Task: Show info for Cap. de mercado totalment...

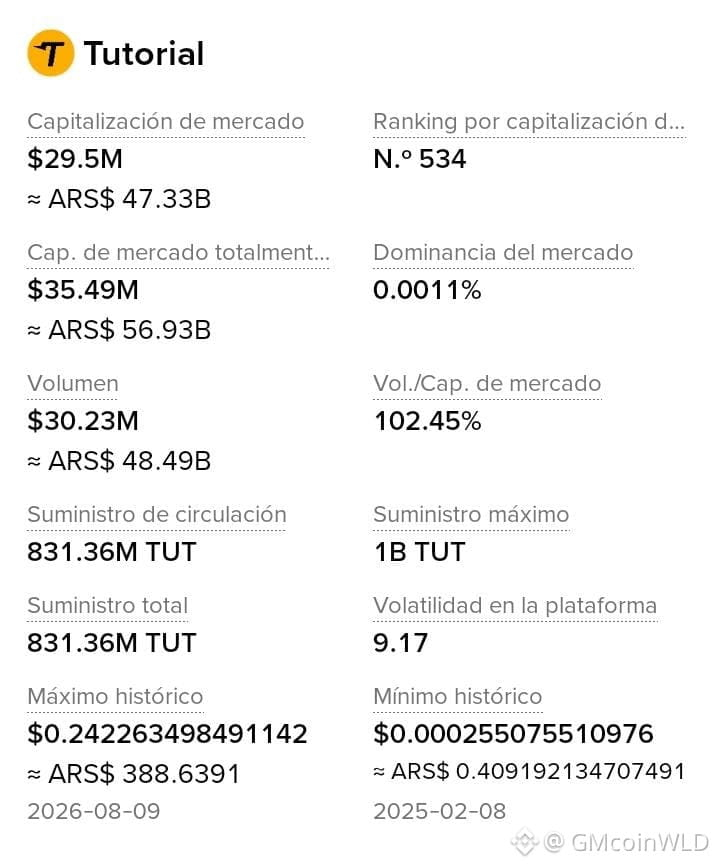Action: point(178,253)
